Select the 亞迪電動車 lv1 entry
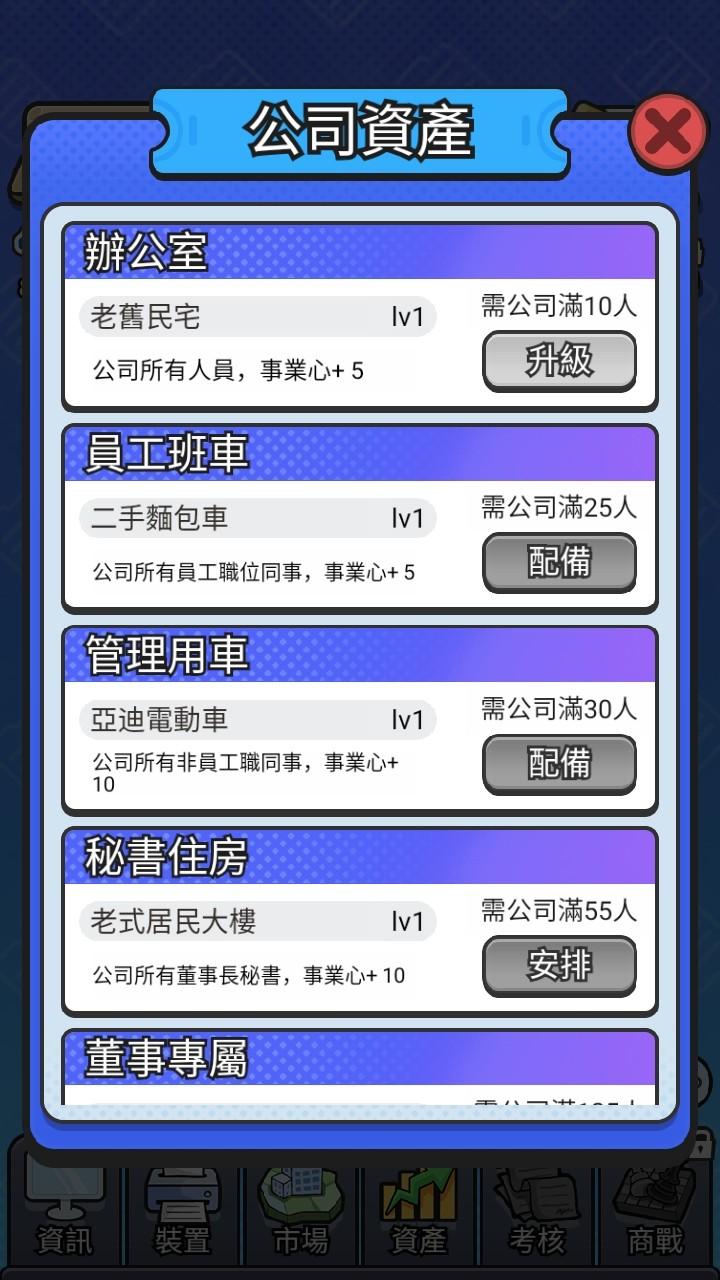Screen dimensions: 720x1280 (255, 719)
